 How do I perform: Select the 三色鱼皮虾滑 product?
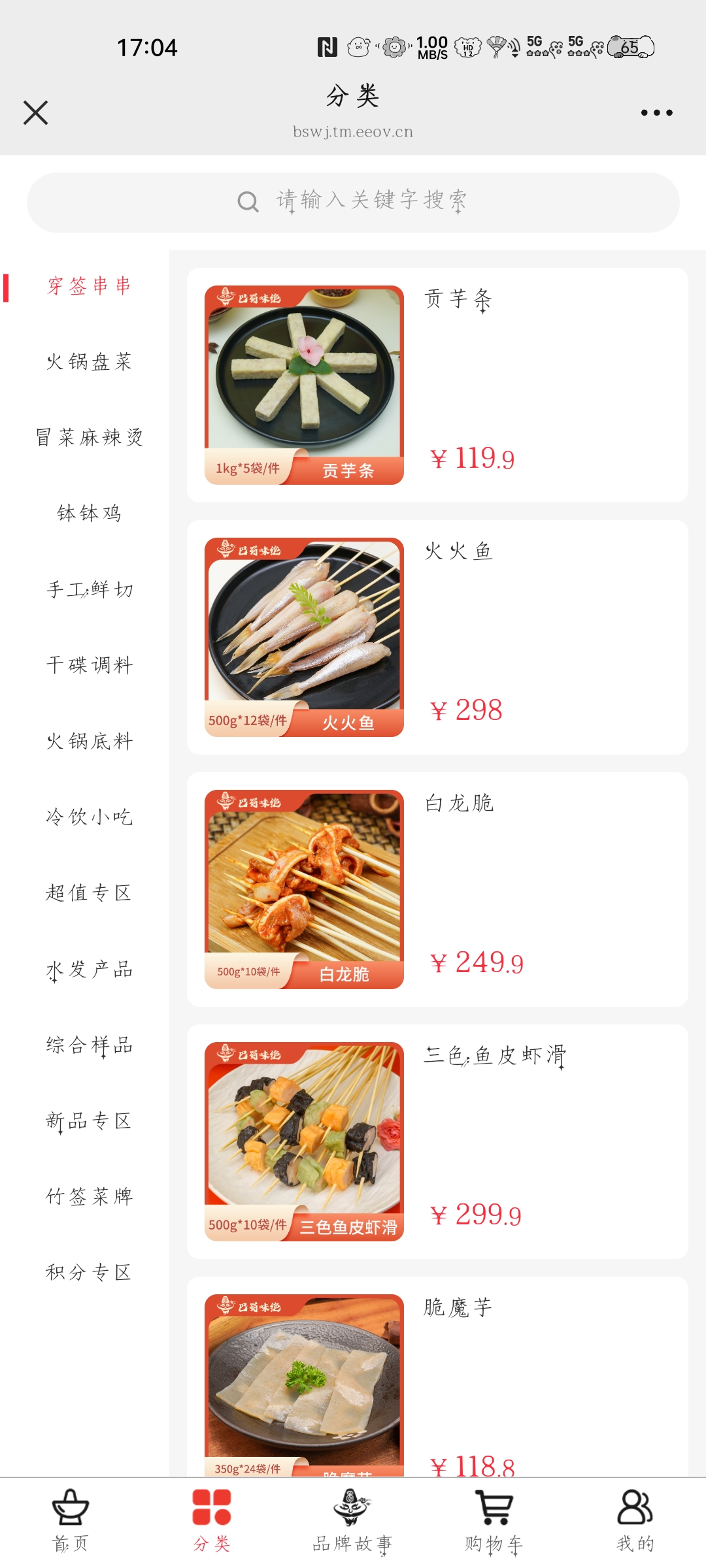(437, 1141)
